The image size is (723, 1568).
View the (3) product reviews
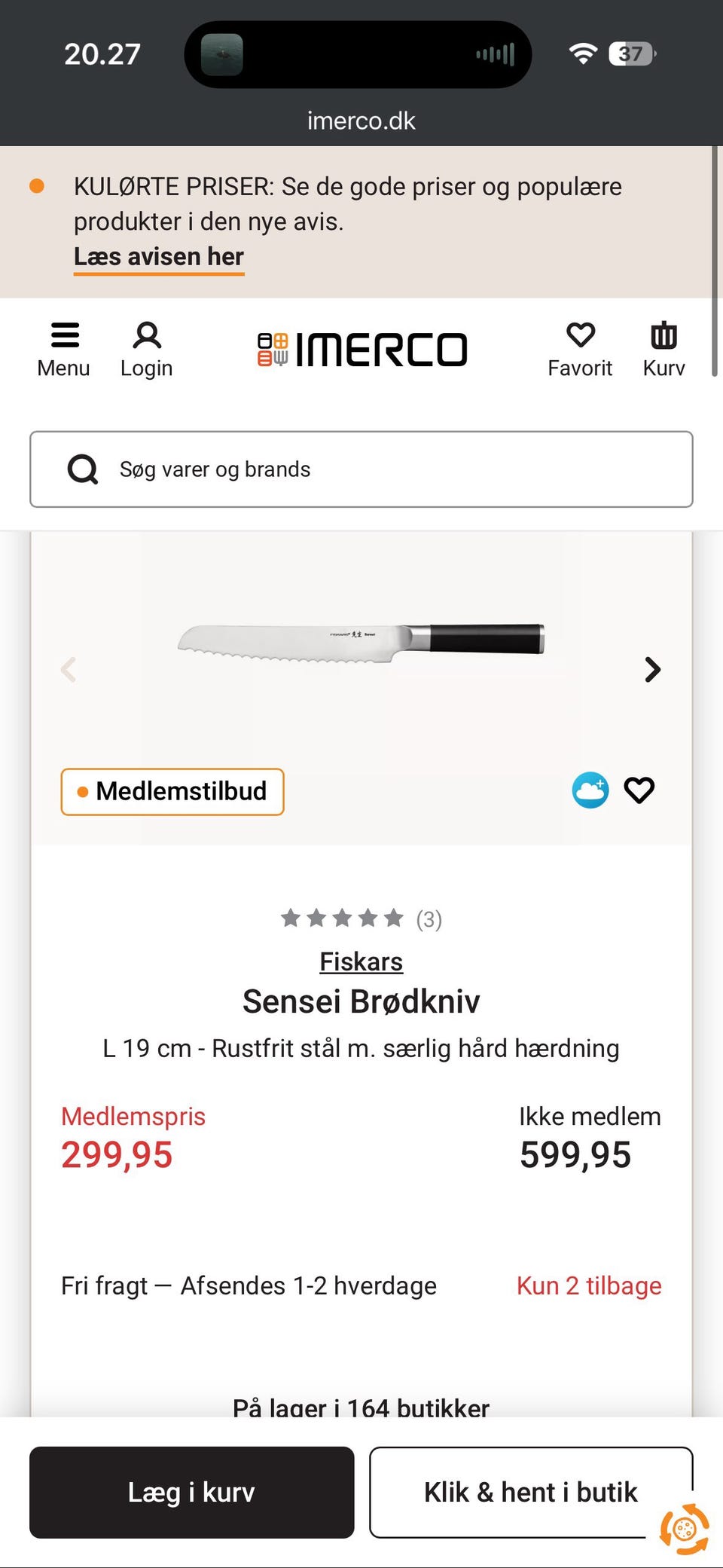(428, 918)
